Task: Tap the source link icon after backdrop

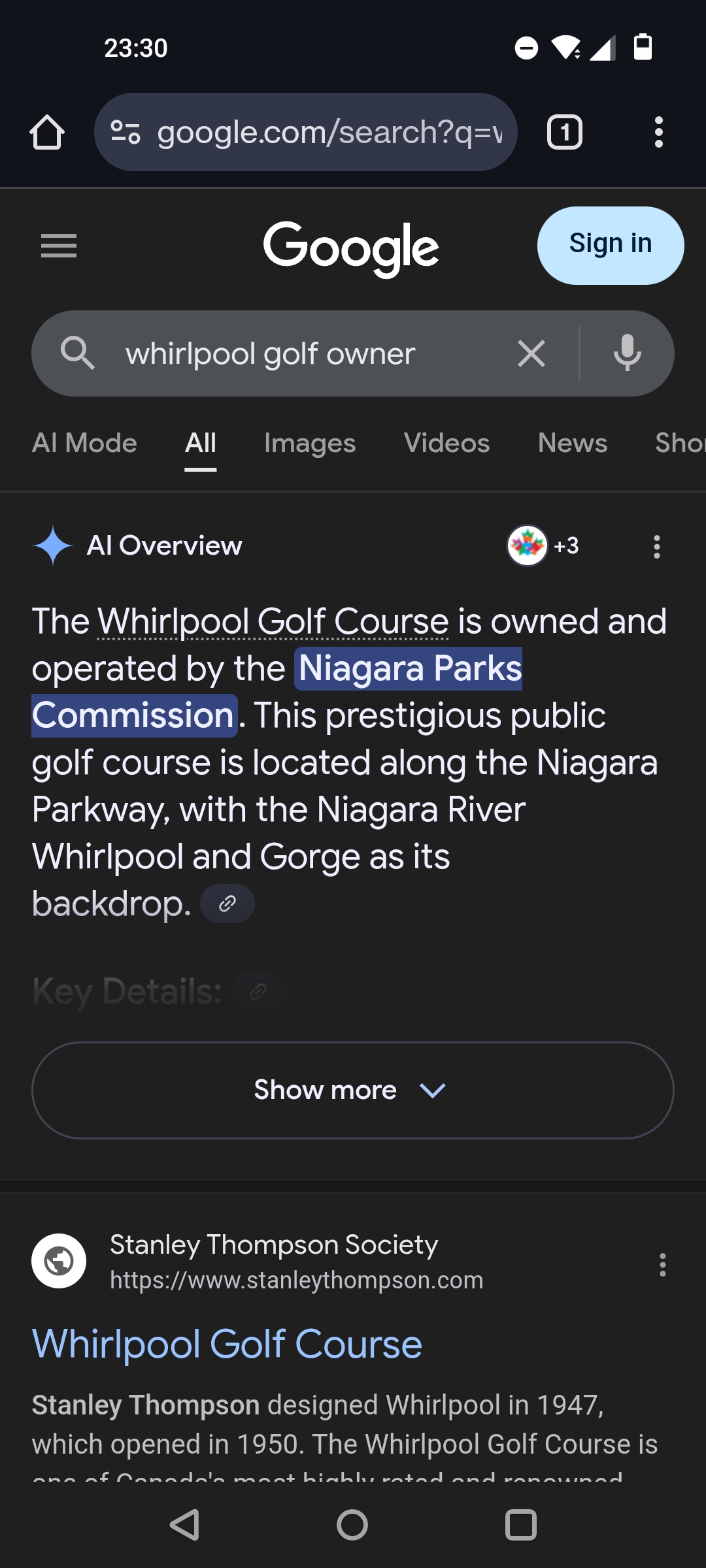Action: (227, 904)
